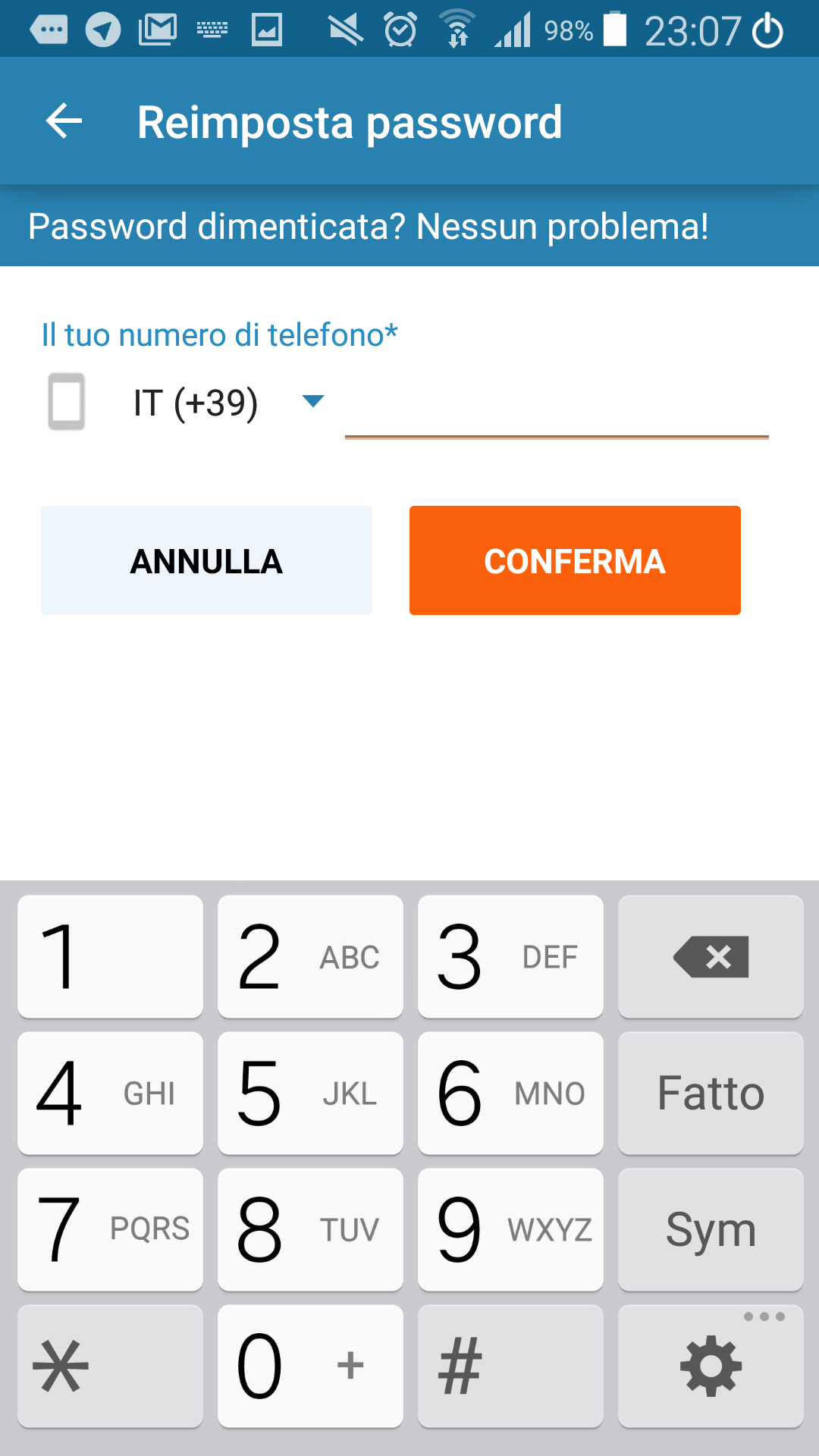The height and width of the screenshot is (1456, 819).
Task: Tap the Fatto key on the keypad
Action: click(711, 1094)
